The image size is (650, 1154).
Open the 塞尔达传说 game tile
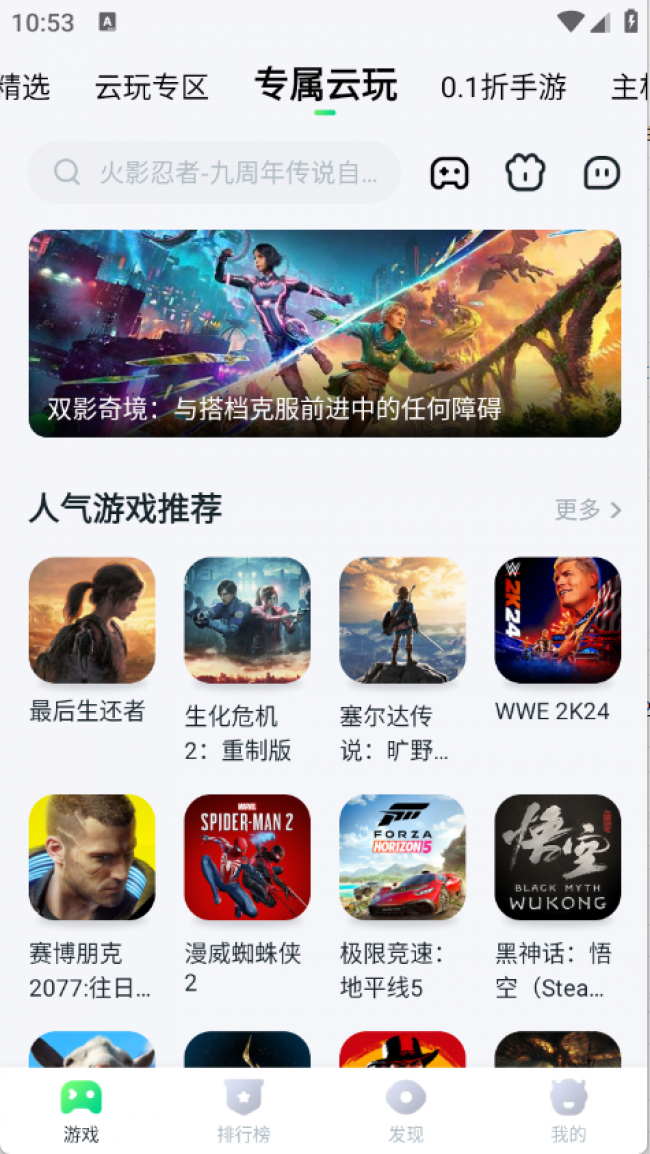coord(402,620)
